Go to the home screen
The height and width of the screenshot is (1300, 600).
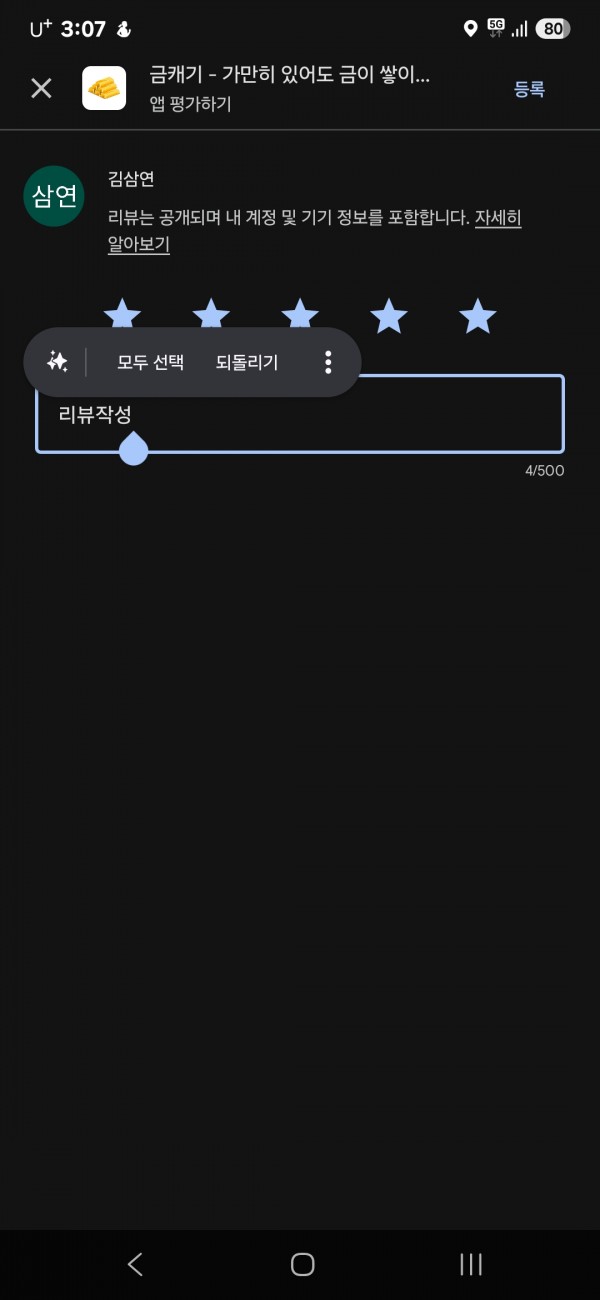[302, 1264]
